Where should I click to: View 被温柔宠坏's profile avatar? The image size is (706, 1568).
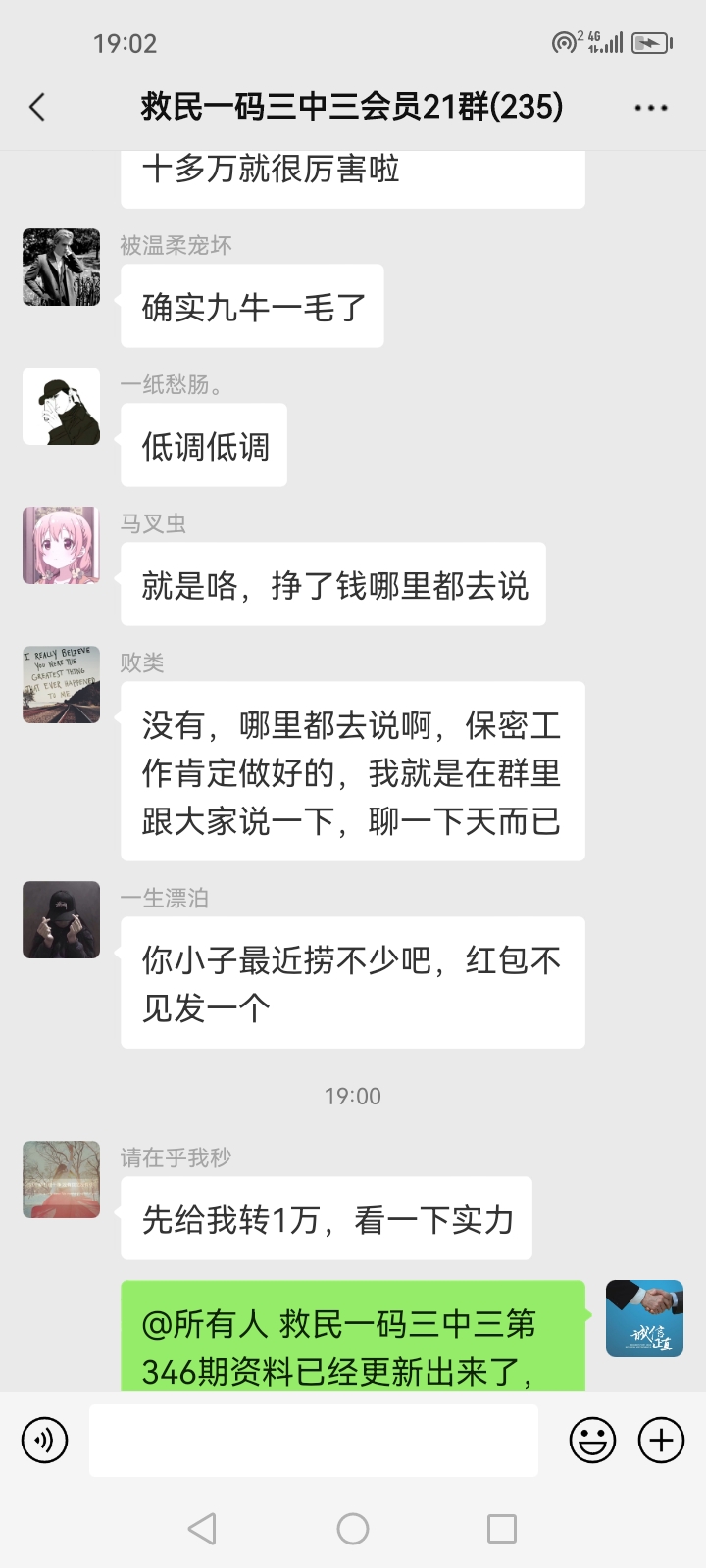click(x=61, y=268)
